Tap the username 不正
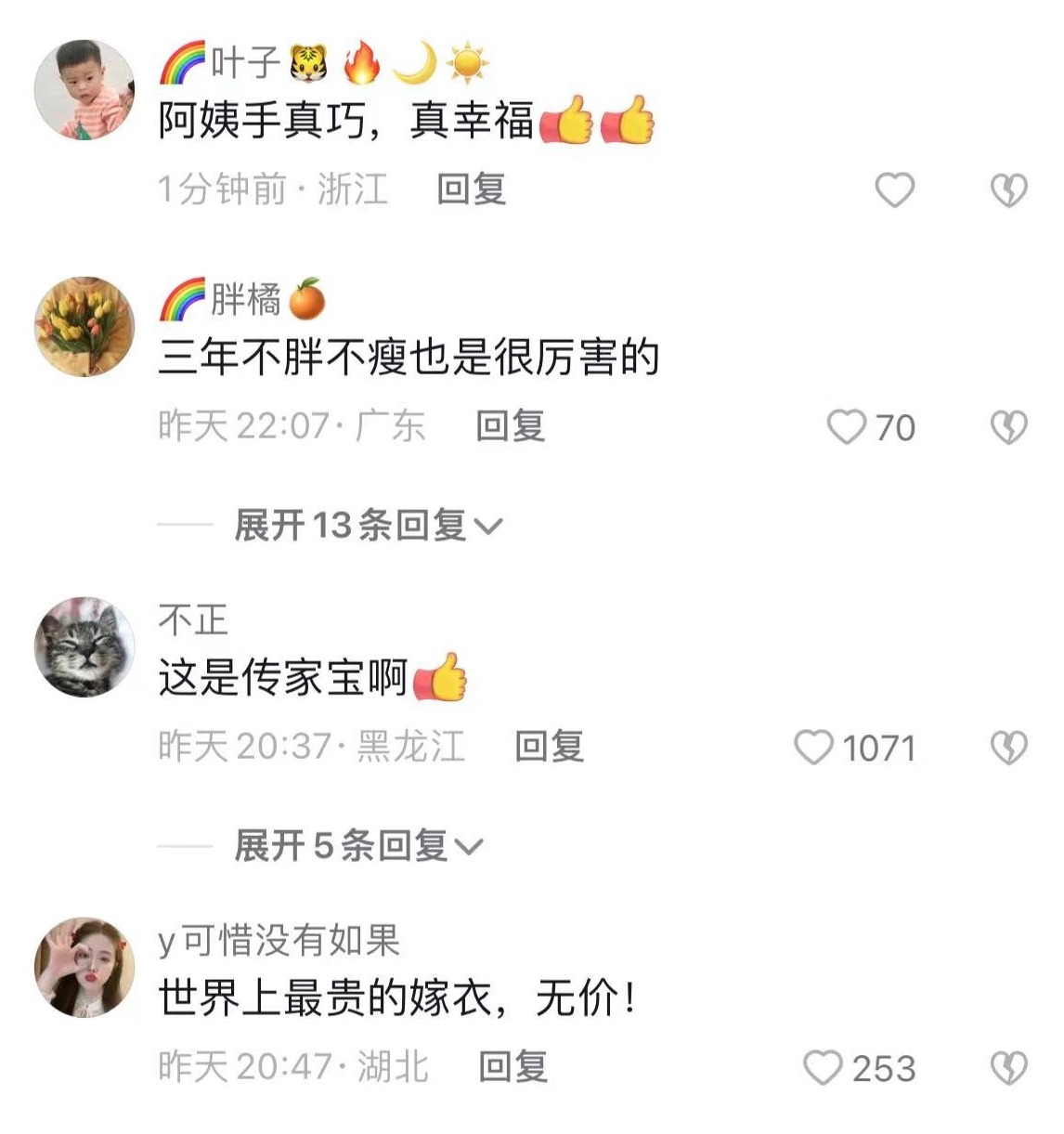Viewport: 1064px width, 1134px height. [193, 619]
